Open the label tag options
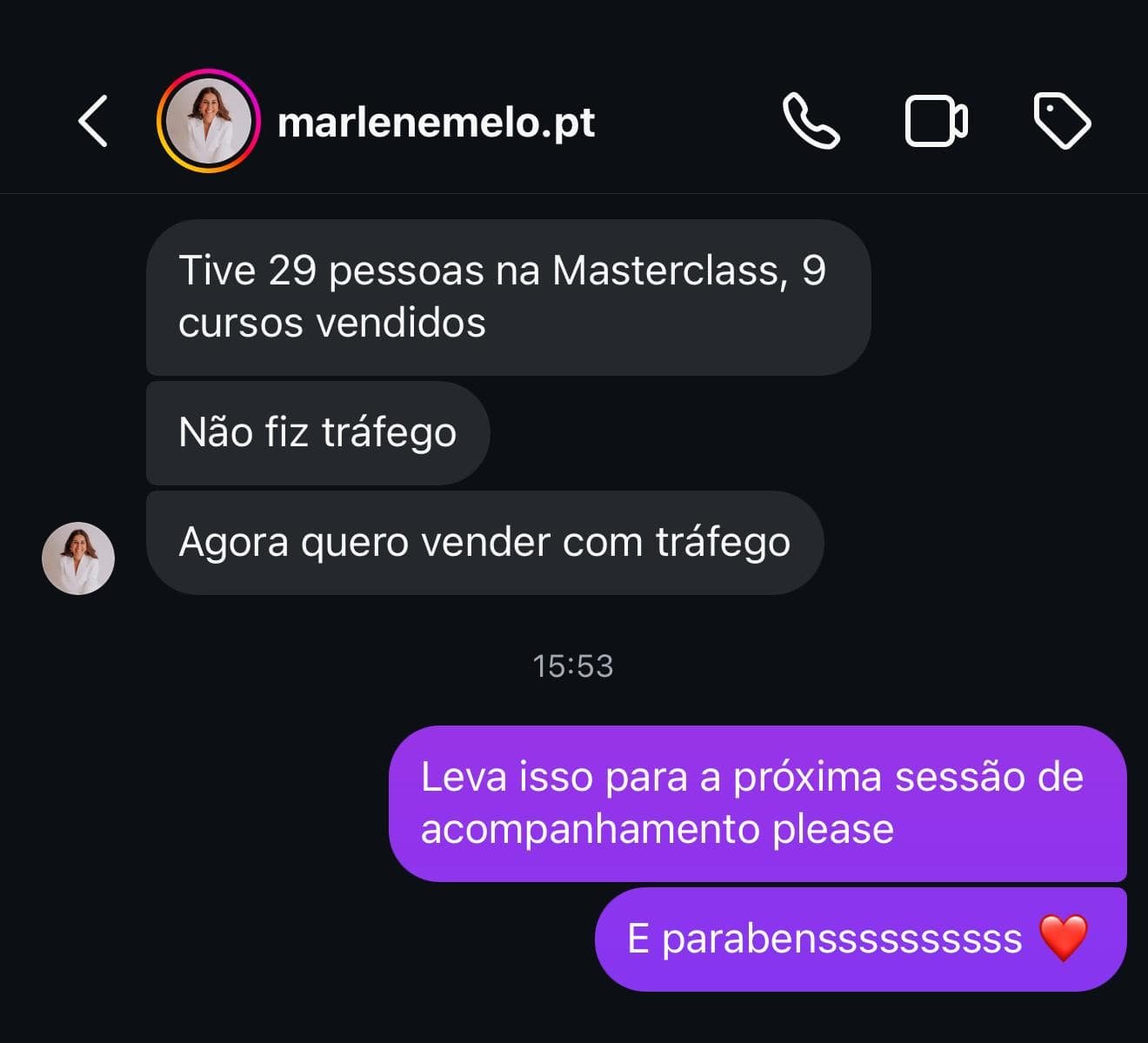Image resolution: width=1148 pixels, height=1043 pixels. pyautogui.click(x=1061, y=121)
